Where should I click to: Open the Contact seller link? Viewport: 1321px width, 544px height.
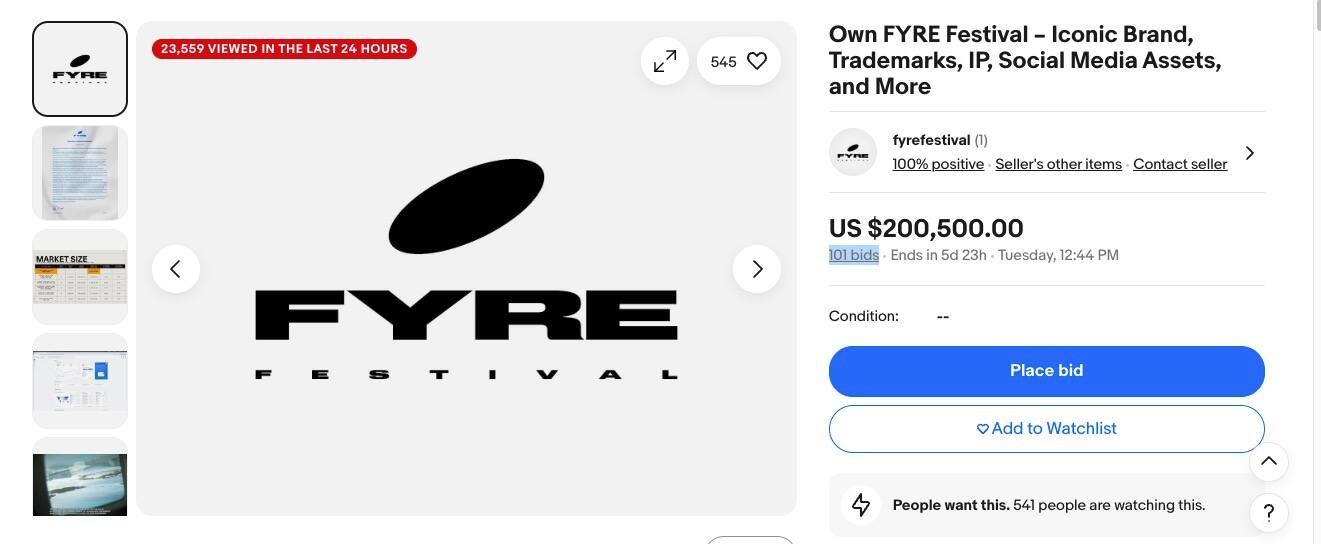coord(1180,164)
